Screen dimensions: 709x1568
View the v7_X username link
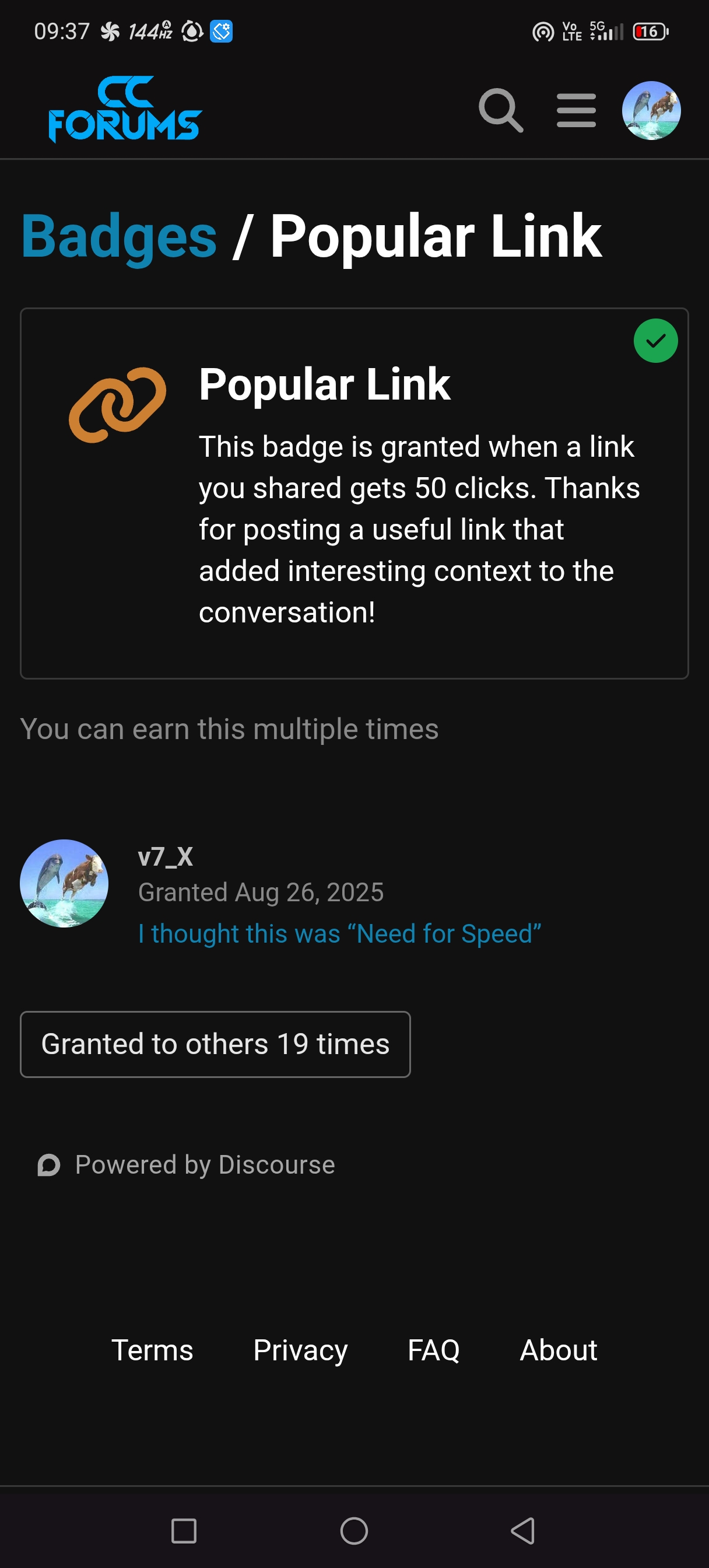click(x=166, y=856)
